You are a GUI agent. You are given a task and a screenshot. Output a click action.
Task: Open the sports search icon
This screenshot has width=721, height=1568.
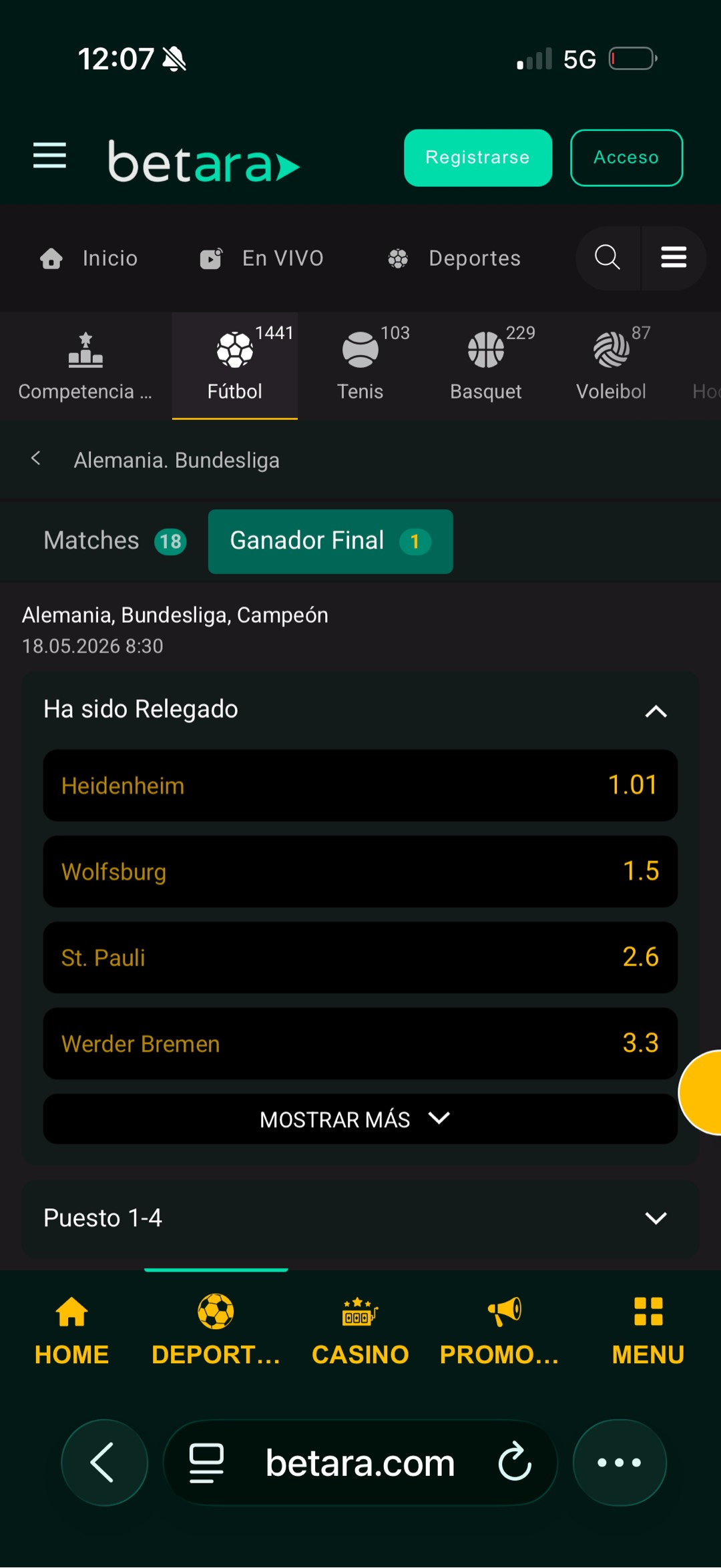coord(607,258)
